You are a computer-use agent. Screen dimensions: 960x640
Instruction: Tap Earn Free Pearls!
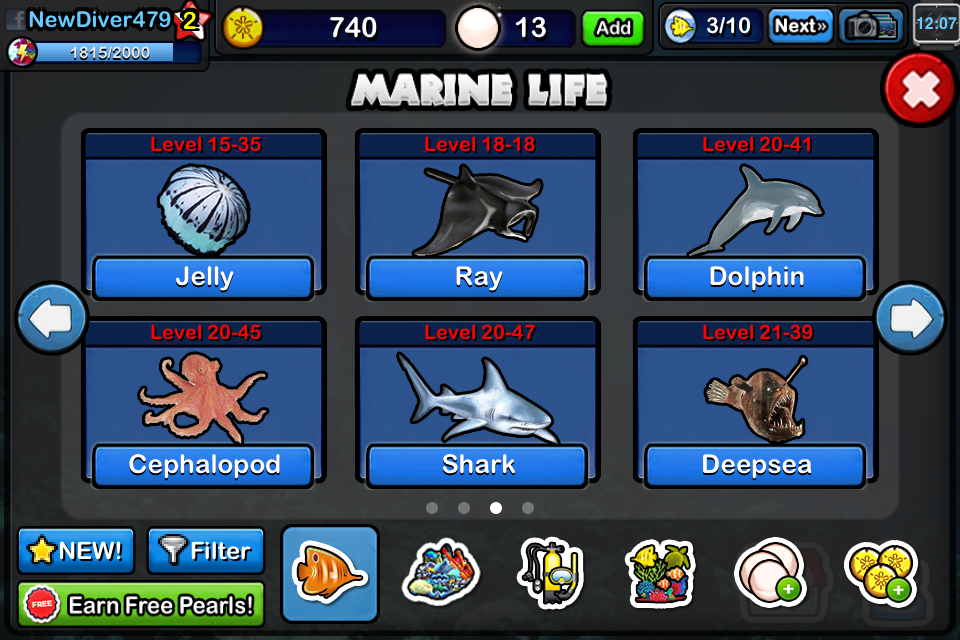coord(141,604)
